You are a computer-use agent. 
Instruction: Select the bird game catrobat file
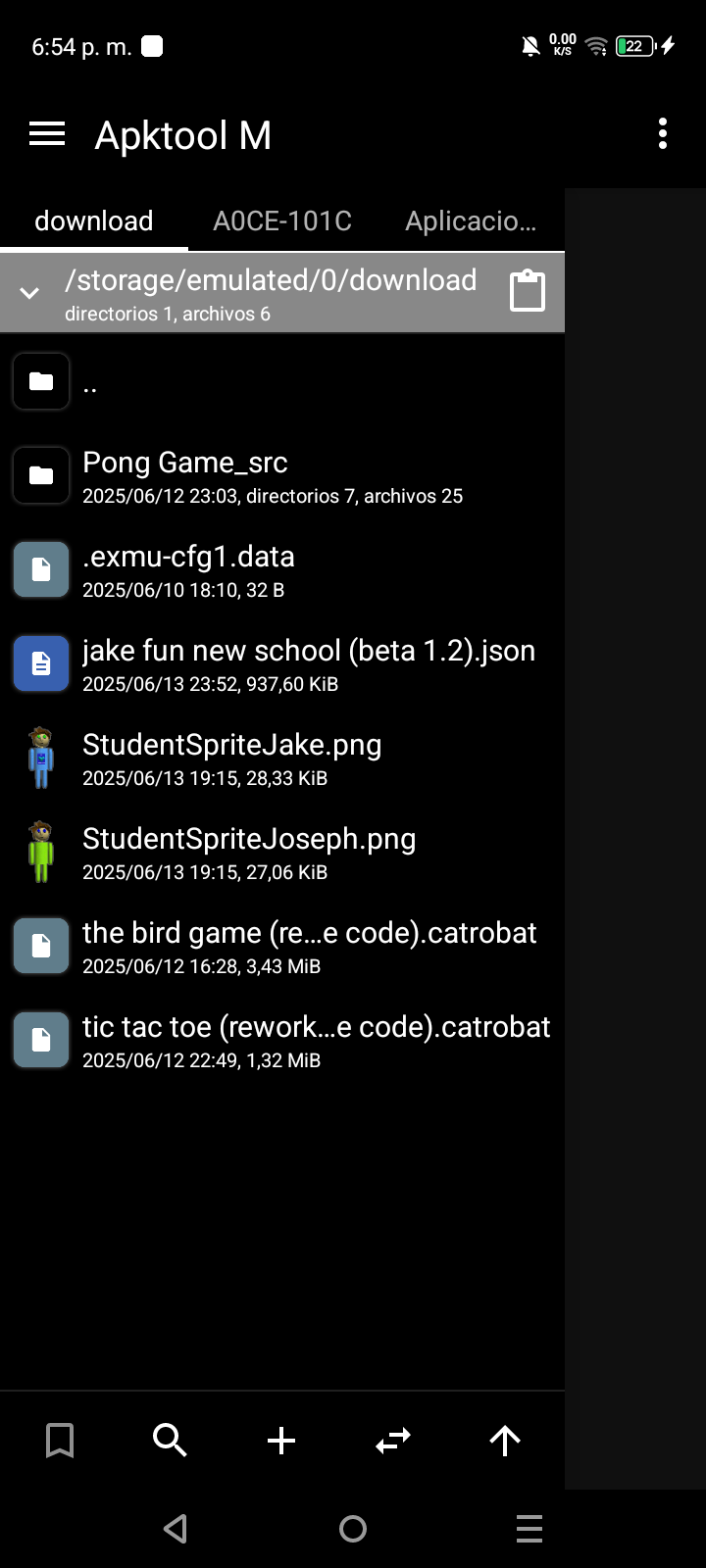[x=282, y=946]
